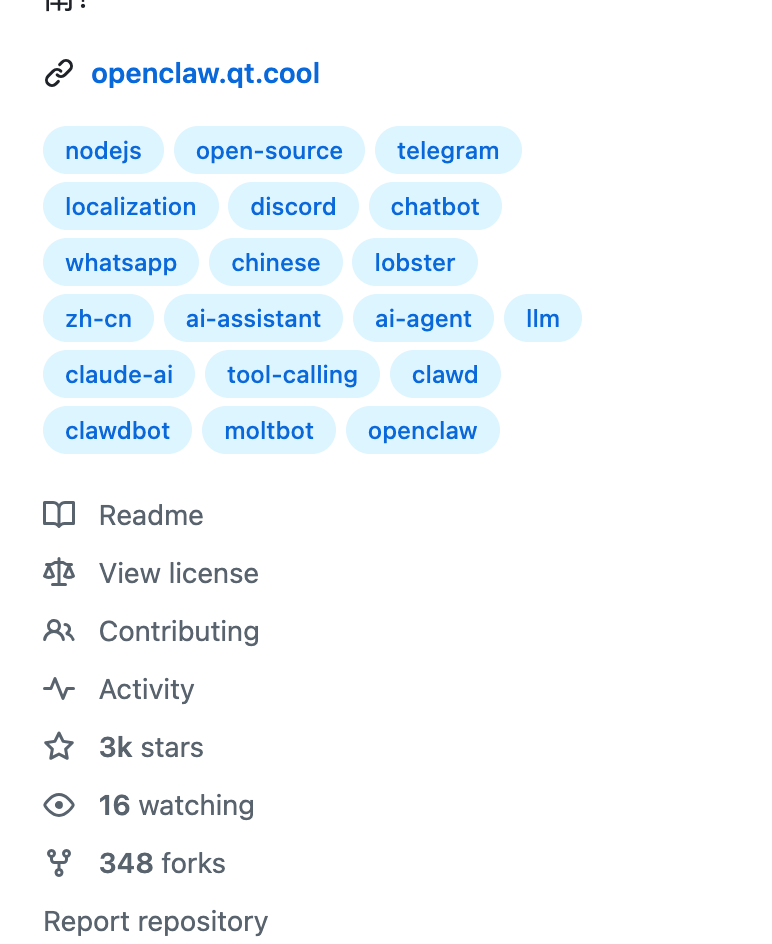Tap the moltbot topic chip

pyautogui.click(x=269, y=431)
